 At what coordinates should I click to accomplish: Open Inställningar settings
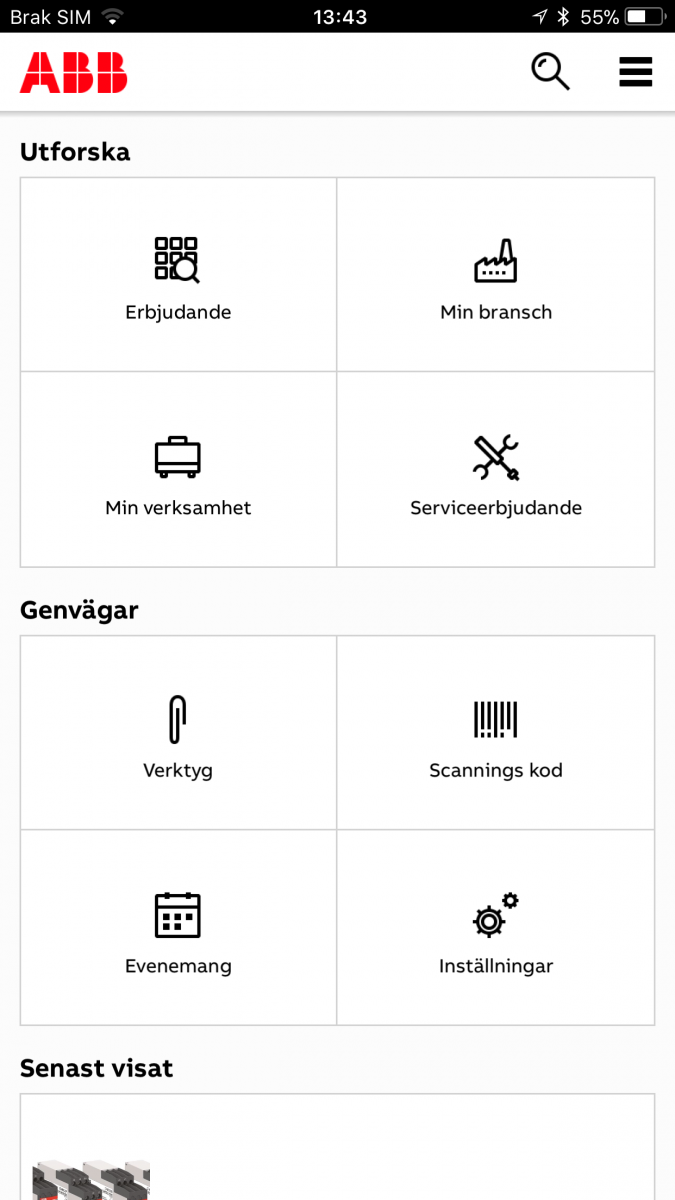(x=496, y=928)
